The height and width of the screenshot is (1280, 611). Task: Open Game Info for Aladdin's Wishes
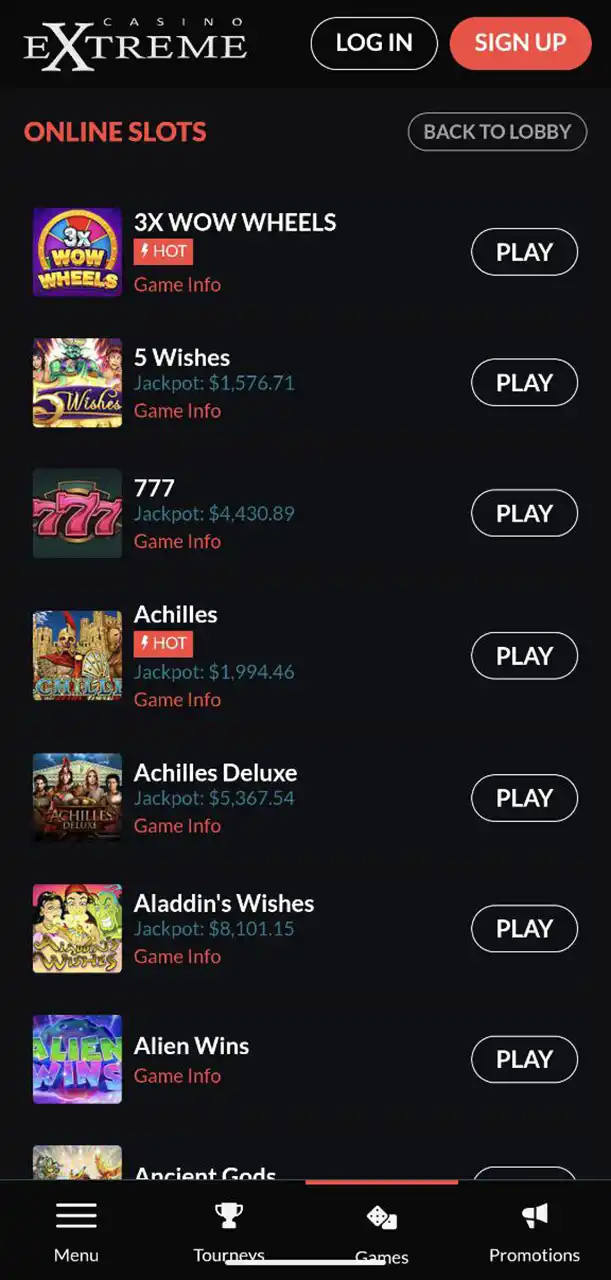pos(177,956)
